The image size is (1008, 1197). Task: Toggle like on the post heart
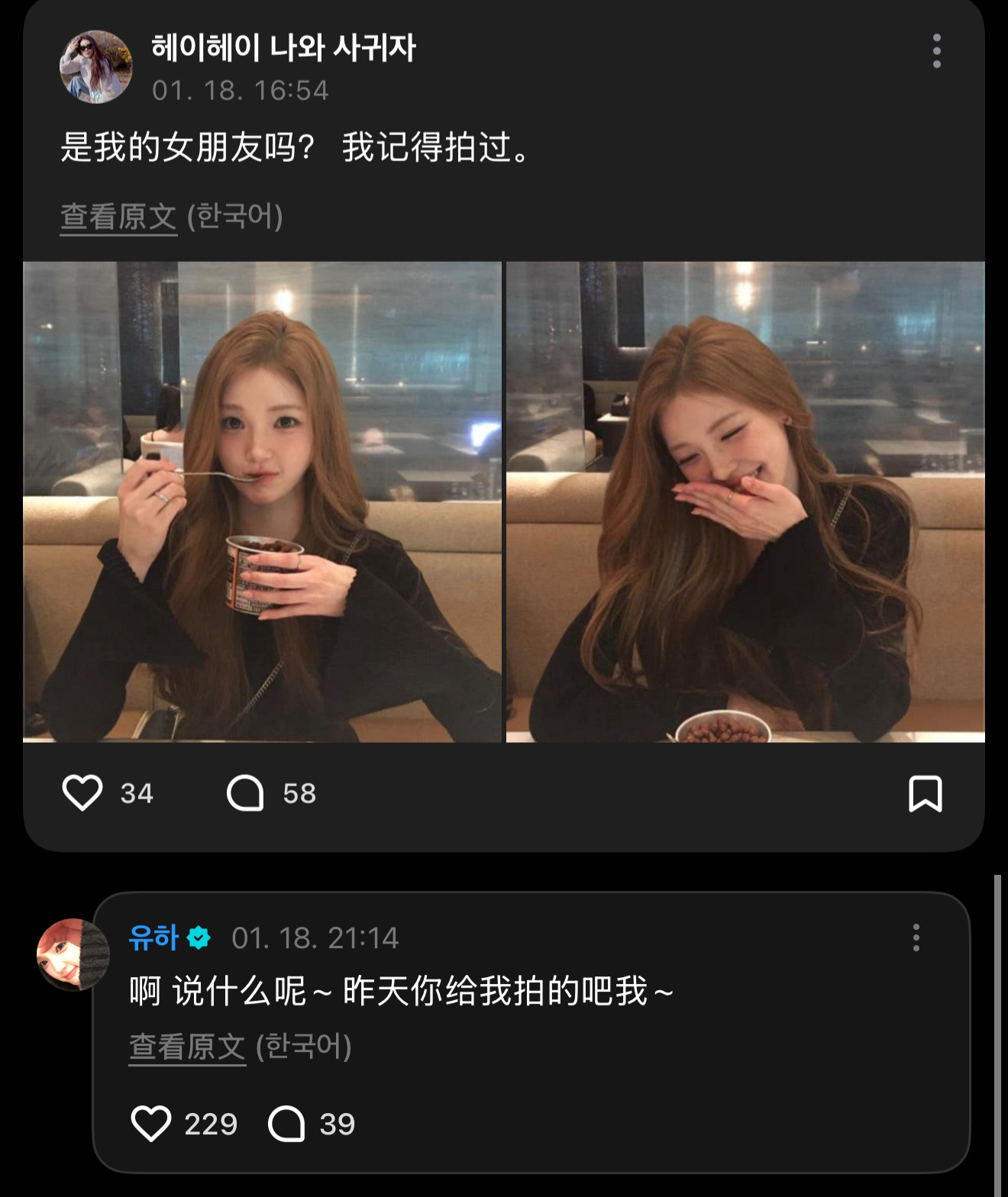[x=82, y=794]
